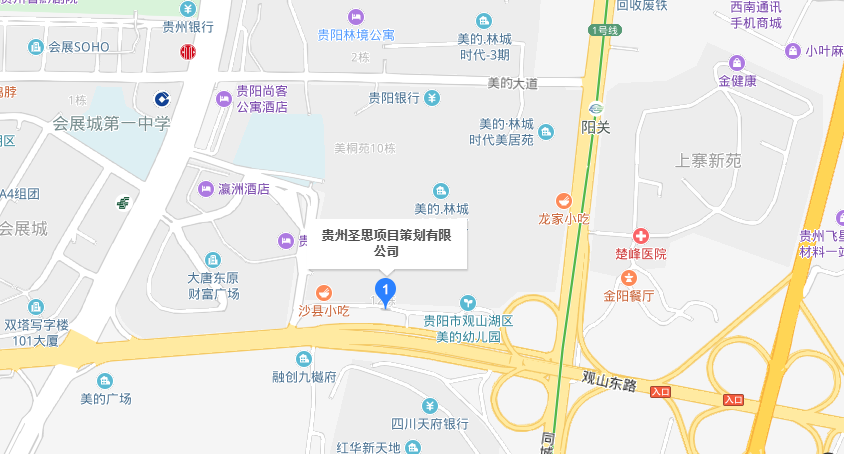Tap the 大唐东原财富广场 building marker
The width and height of the screenshot is (844, 454).
pos(212,260)
